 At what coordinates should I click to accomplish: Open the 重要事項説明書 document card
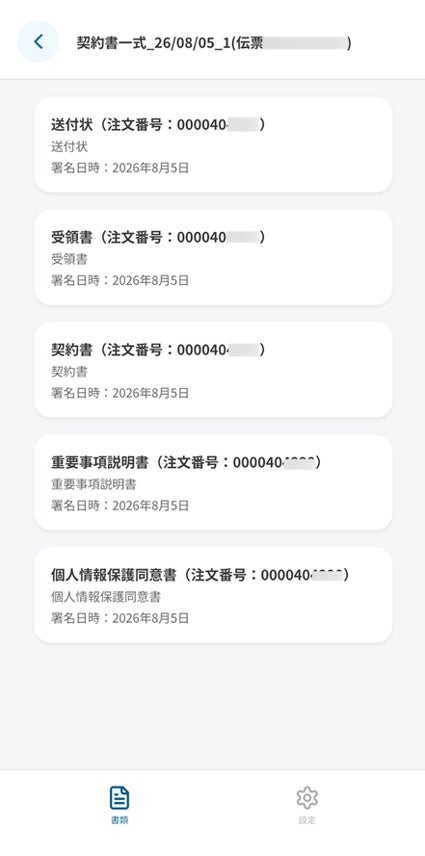tap(213, 483)
